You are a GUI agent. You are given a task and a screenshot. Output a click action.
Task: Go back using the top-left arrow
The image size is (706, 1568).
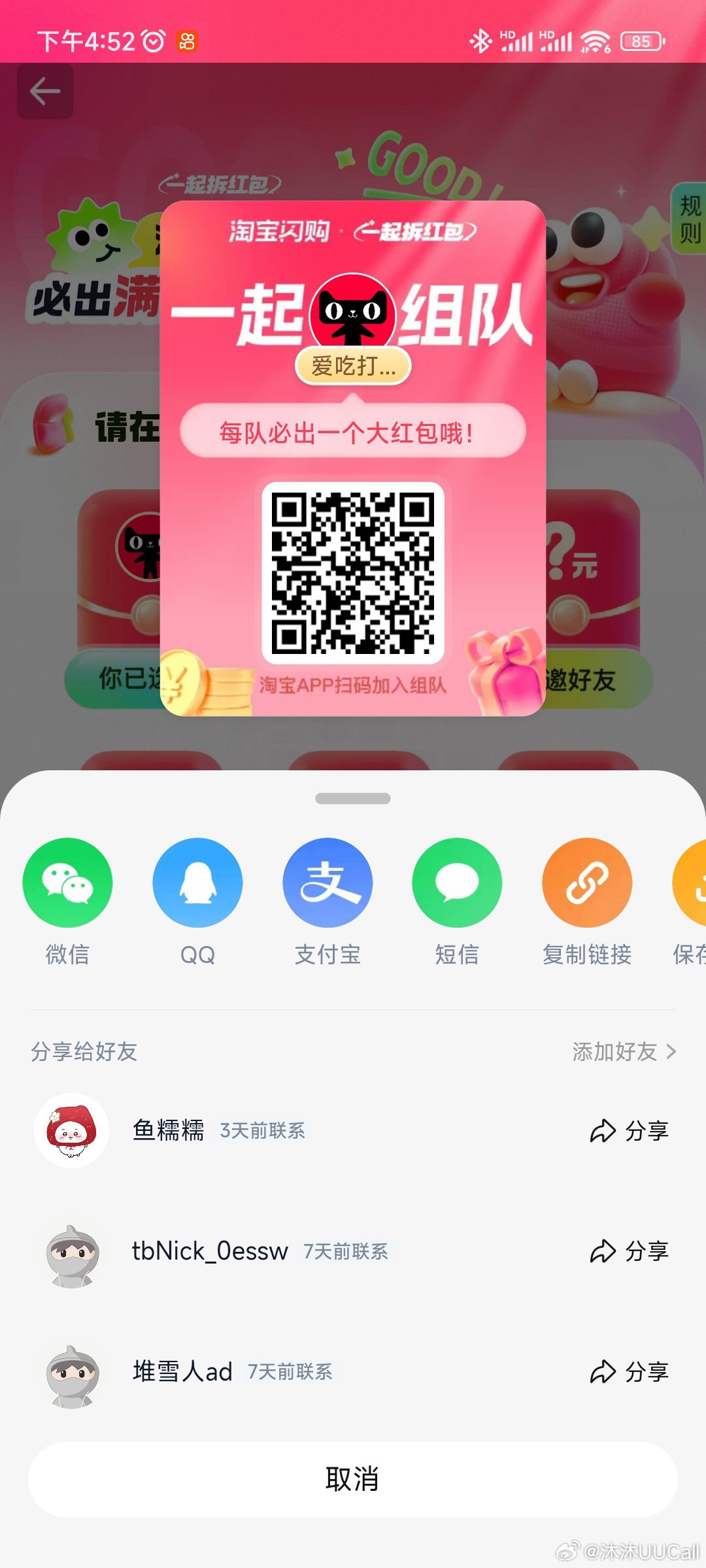[x=45, y=91]
